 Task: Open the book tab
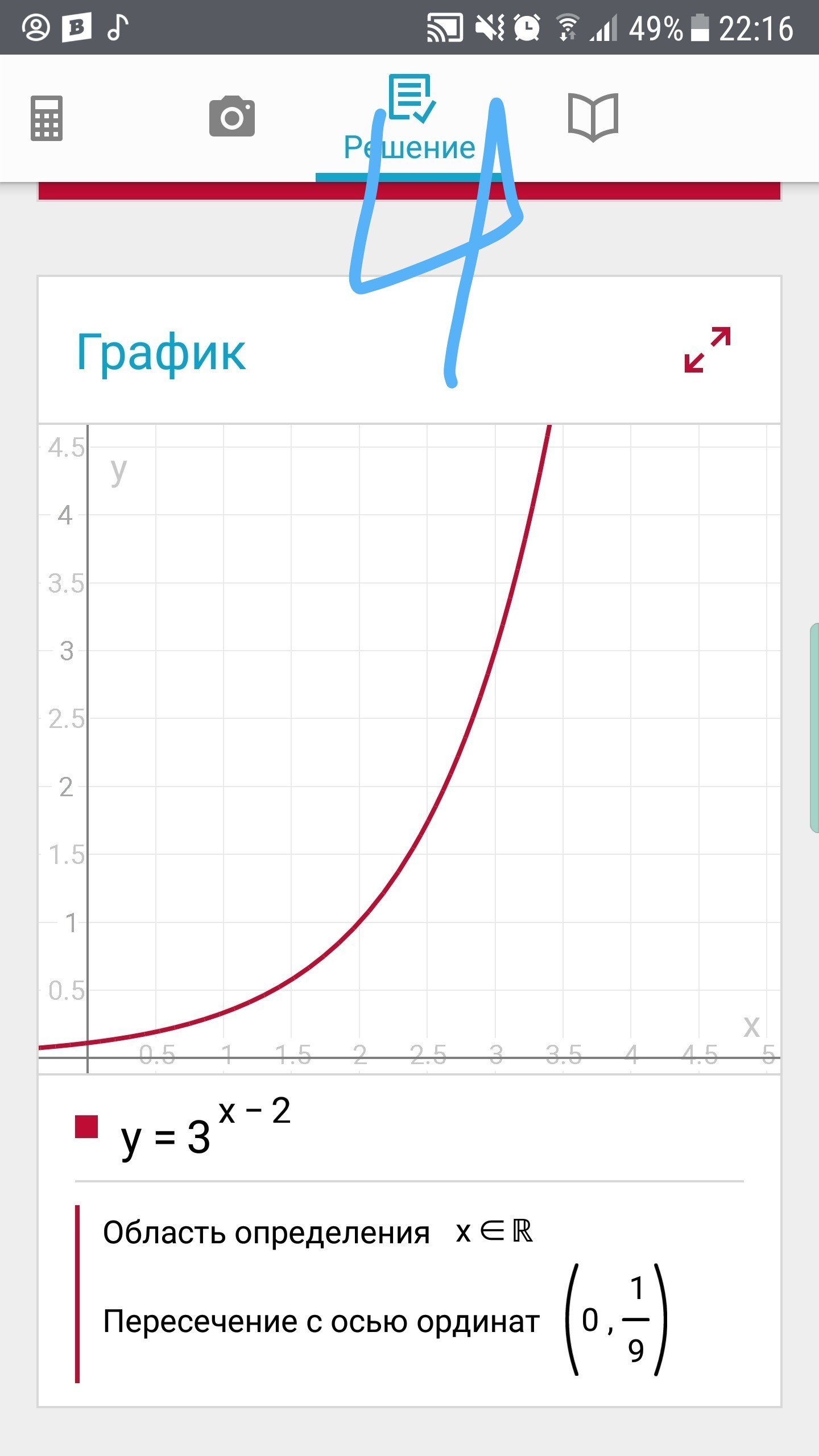(593, 117)
